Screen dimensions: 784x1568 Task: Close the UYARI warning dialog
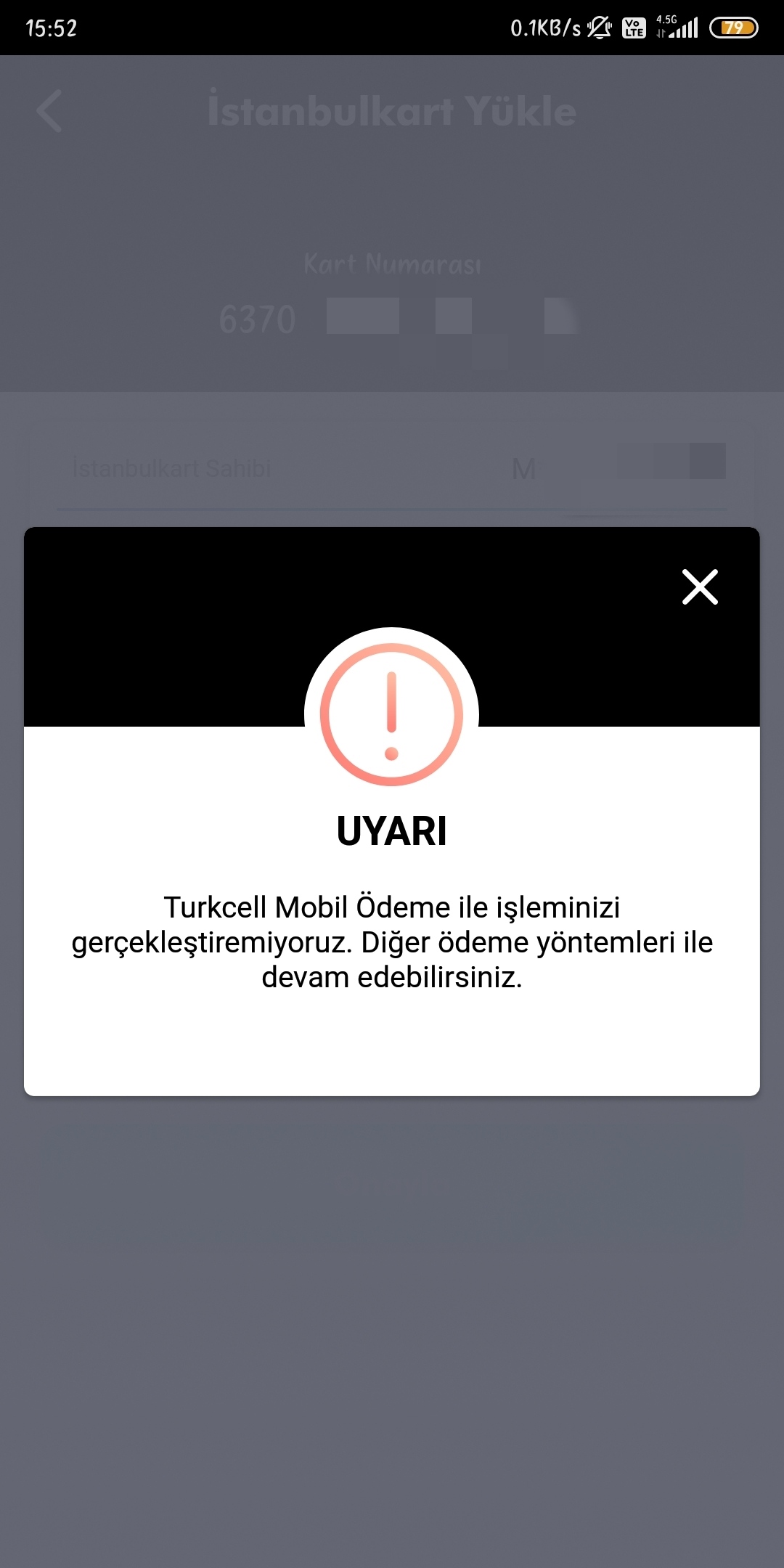(700, 587)
